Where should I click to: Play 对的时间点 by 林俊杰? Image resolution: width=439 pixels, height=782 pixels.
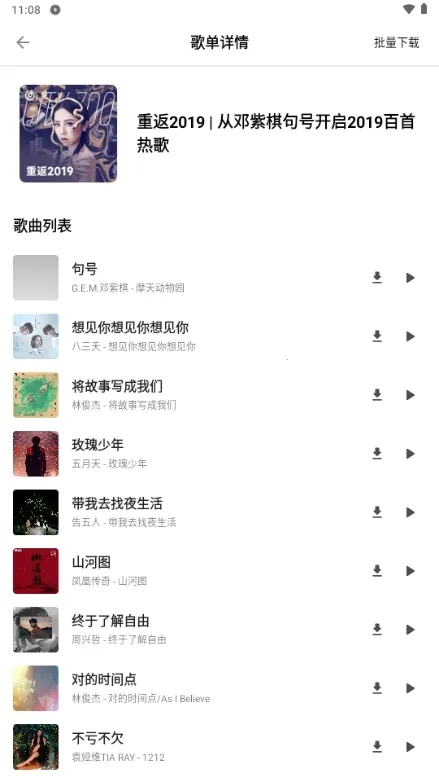(410, 688)
